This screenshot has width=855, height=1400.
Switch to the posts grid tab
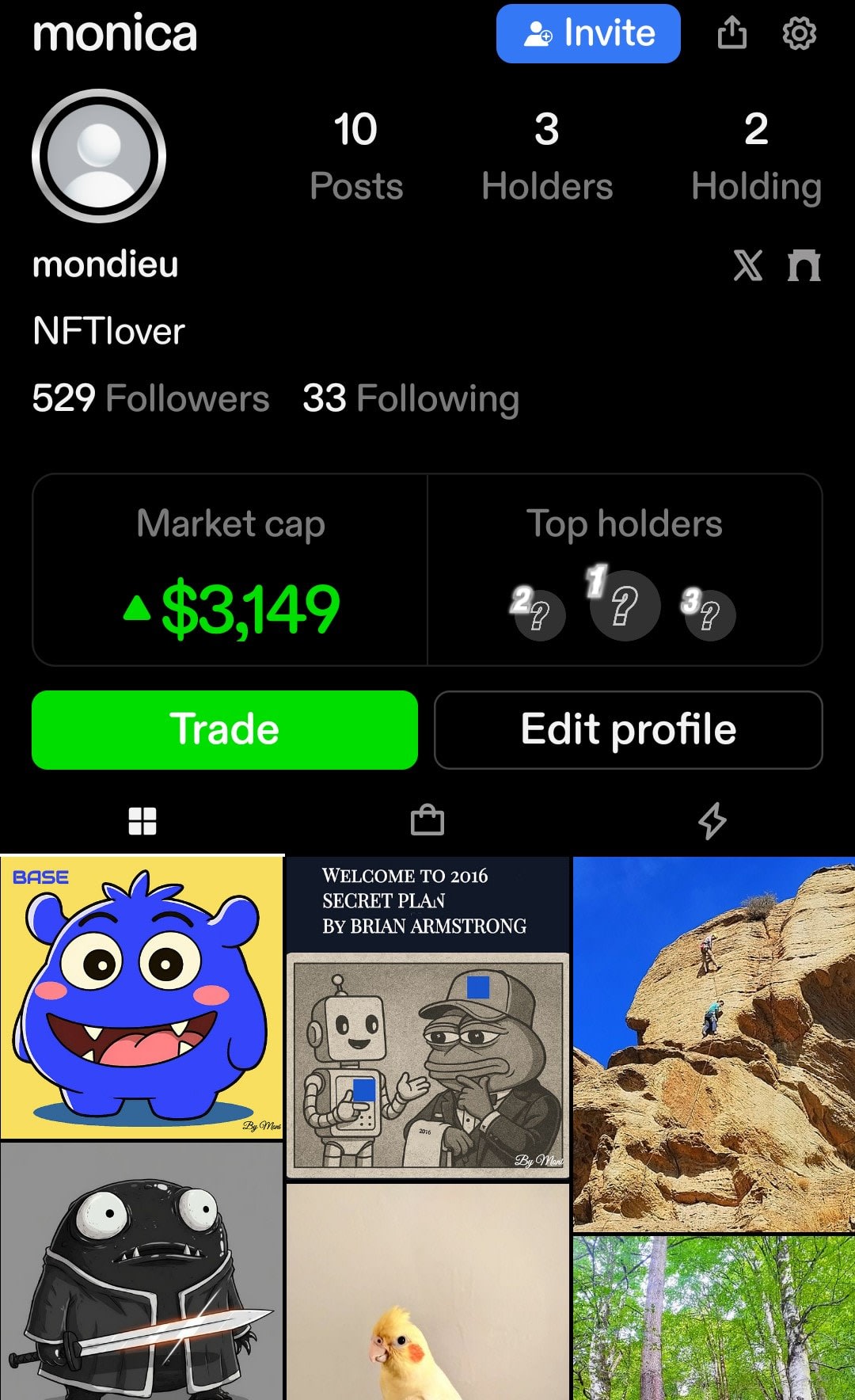coord(142,821)
